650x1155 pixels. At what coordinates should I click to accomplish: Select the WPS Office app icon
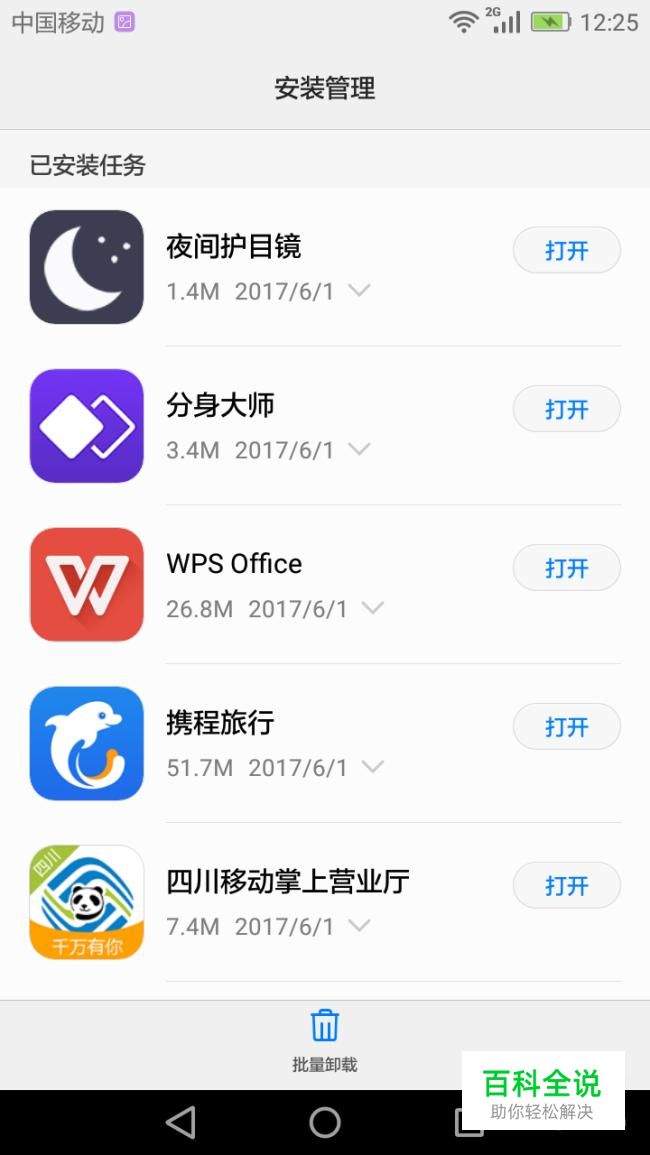click(87, 584)
